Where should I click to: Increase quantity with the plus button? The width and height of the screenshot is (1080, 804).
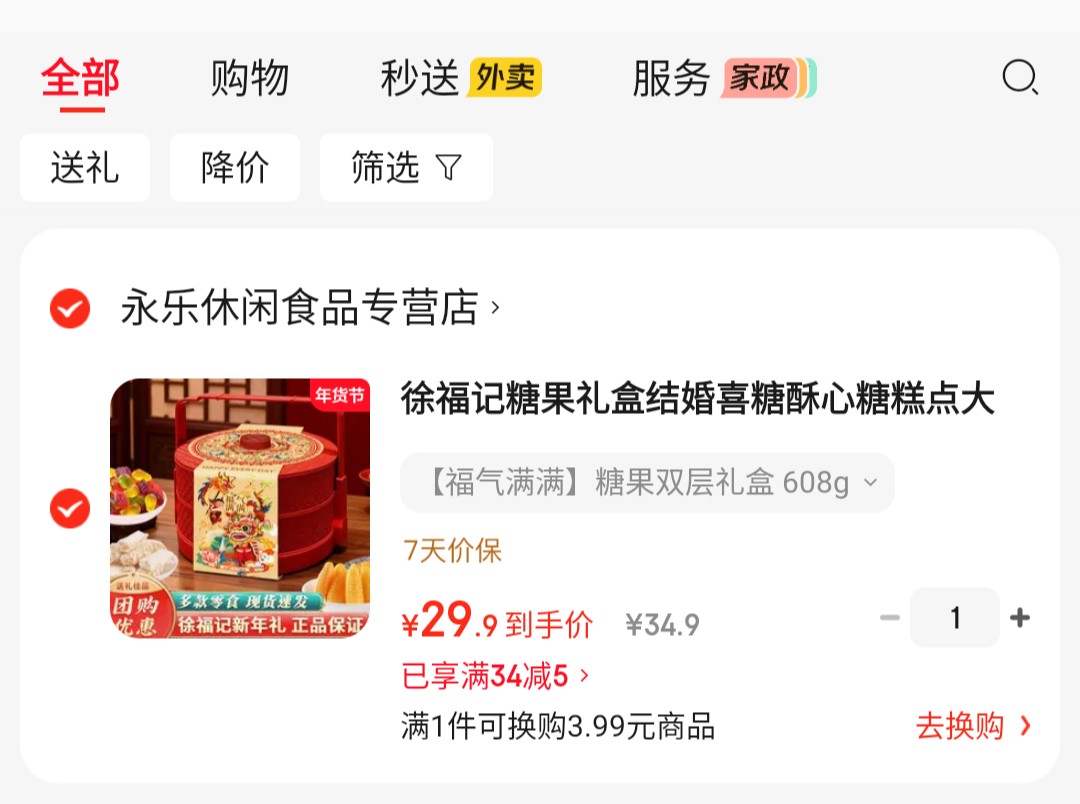coord(1020,618)
